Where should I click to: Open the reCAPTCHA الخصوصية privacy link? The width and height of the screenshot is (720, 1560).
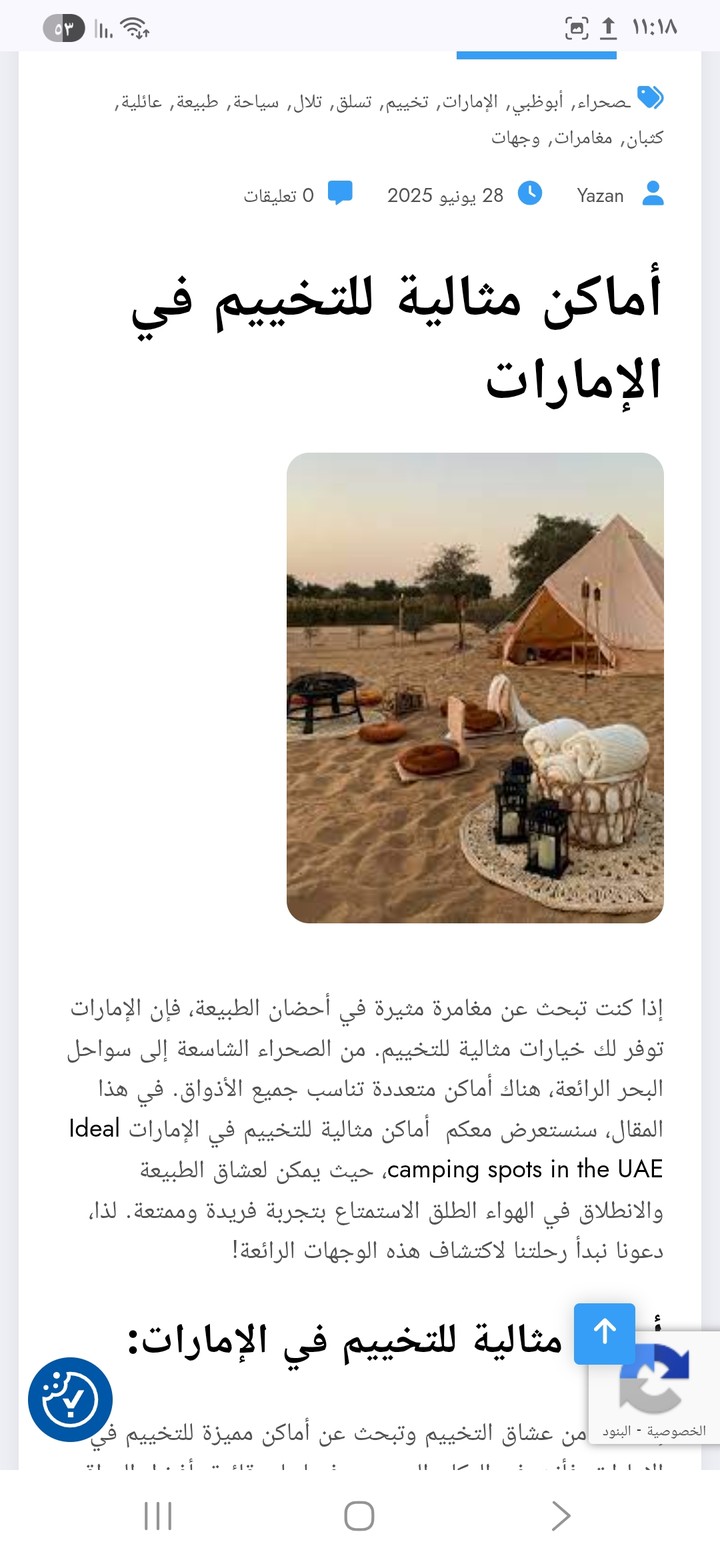[677, 1432]
